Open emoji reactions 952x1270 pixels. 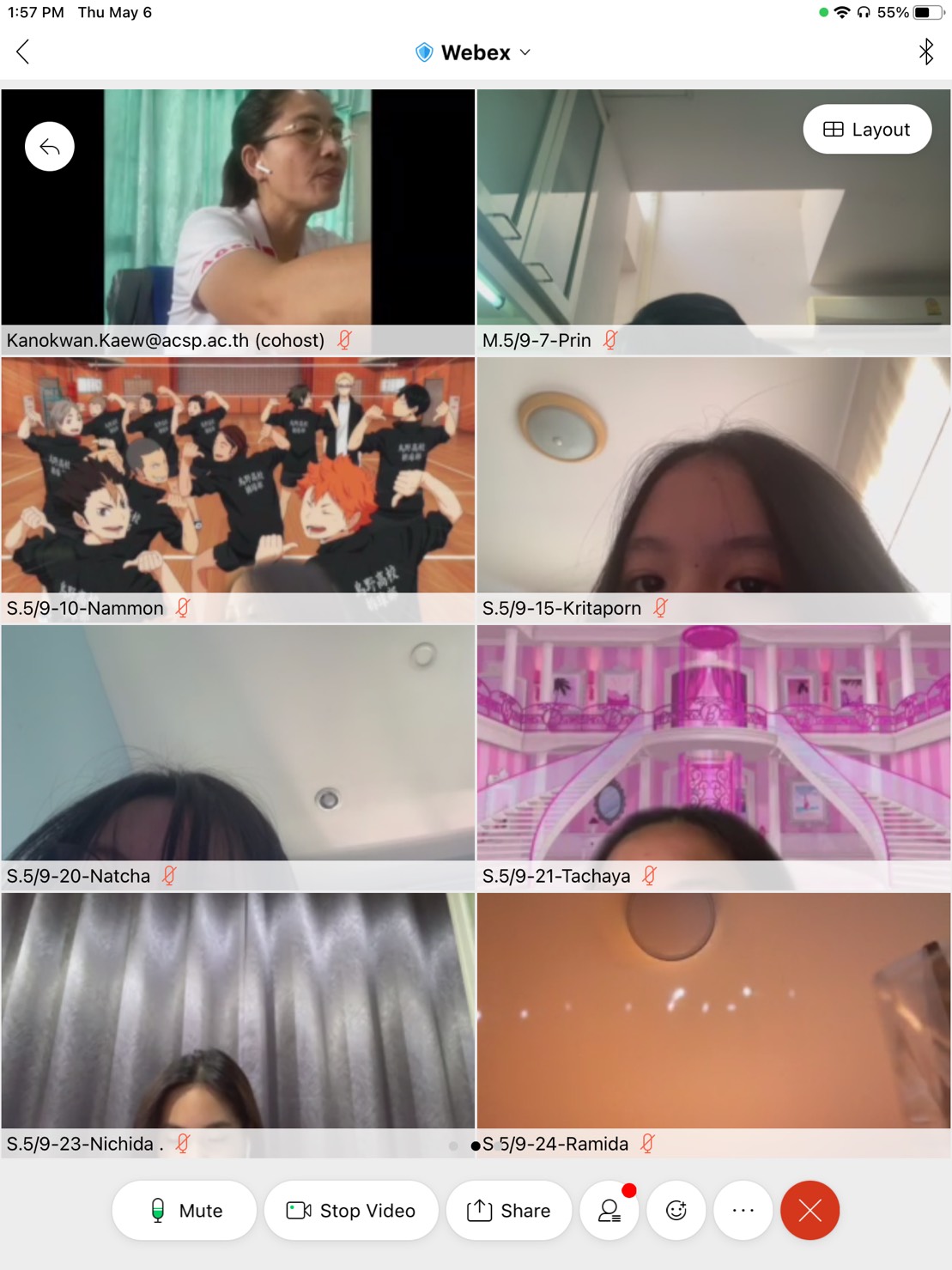pos(676,1210)
